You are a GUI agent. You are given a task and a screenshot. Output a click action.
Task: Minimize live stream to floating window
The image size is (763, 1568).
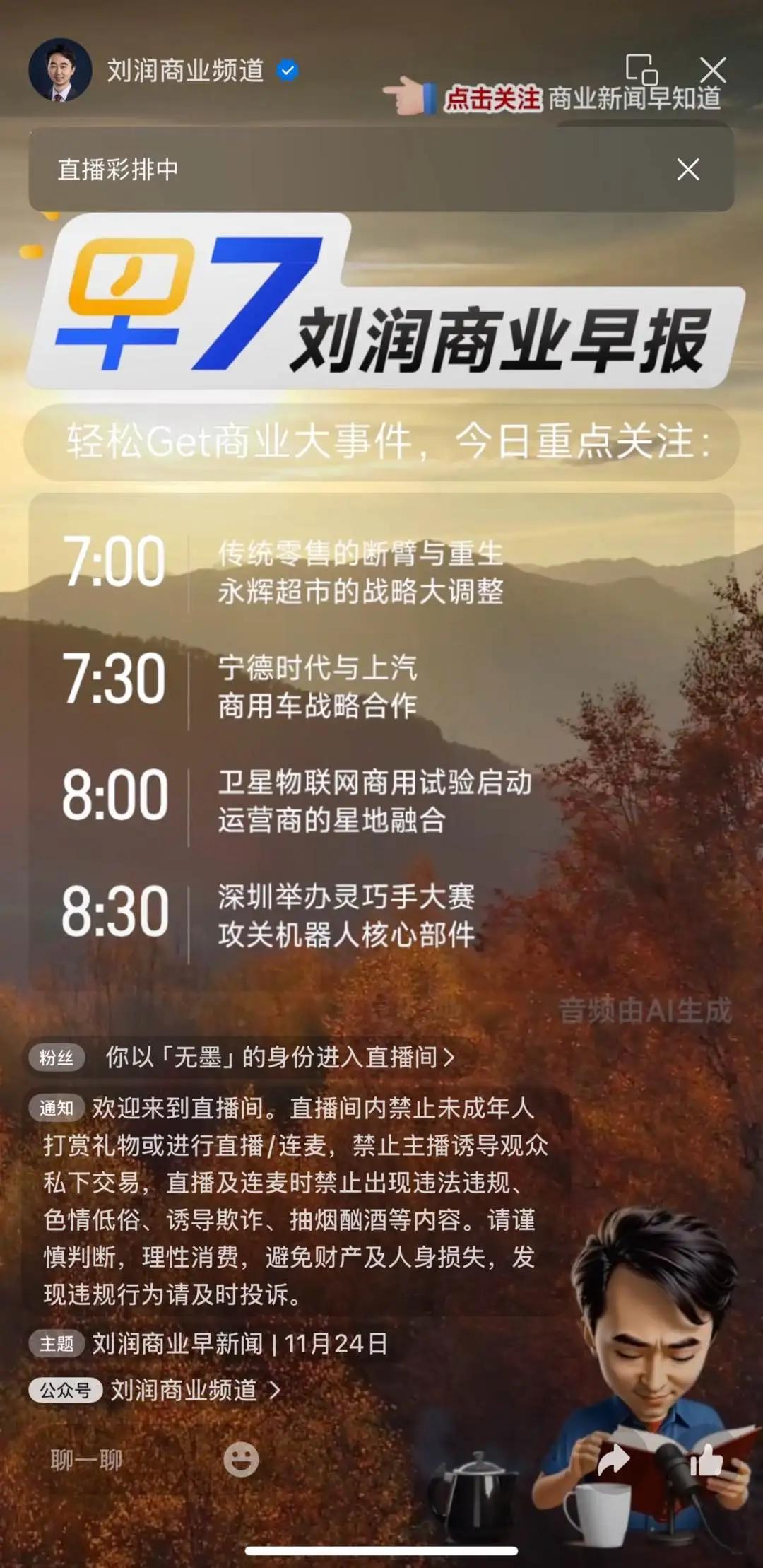[641, 69]
